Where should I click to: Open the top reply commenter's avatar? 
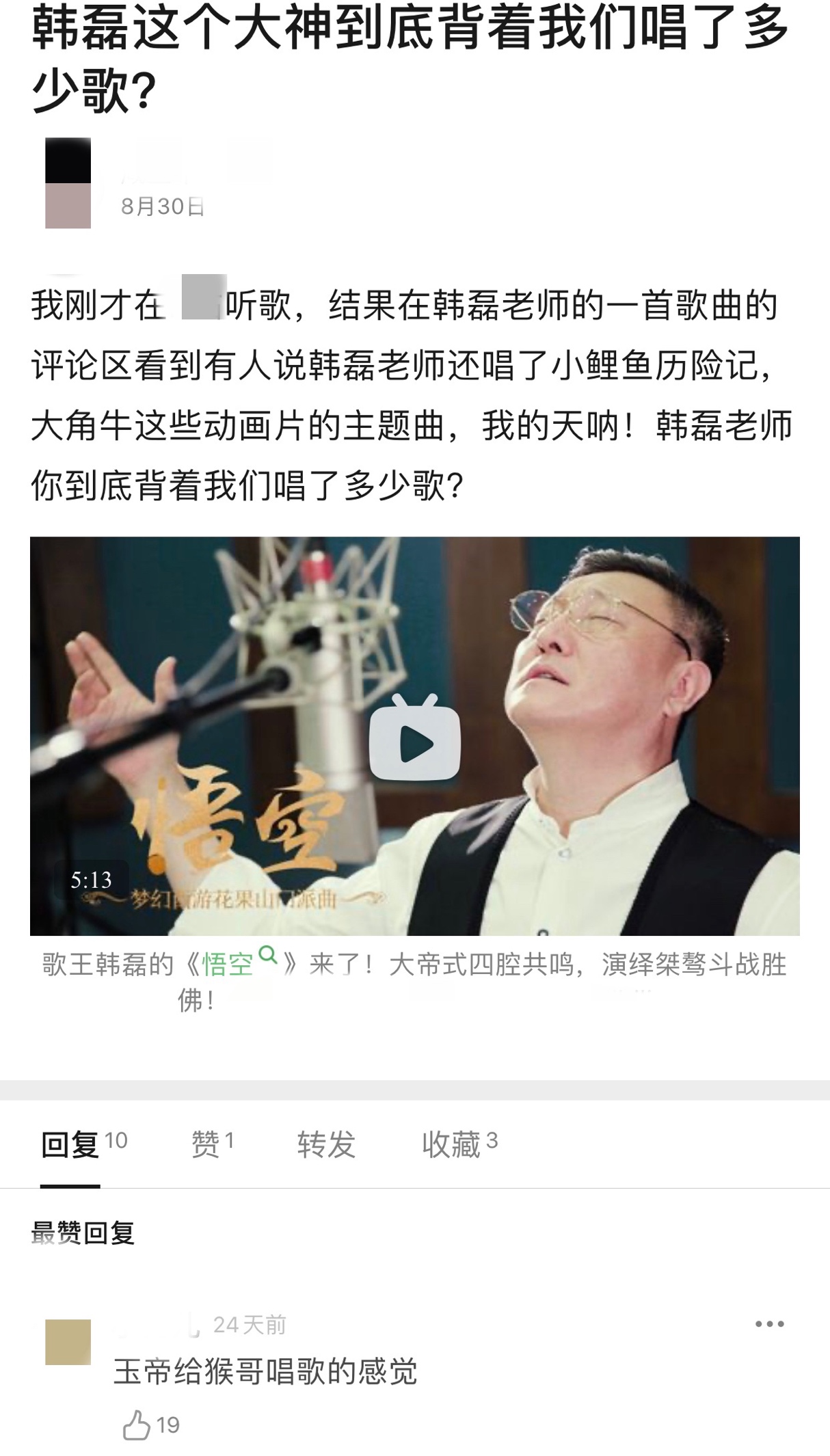[x=68, y=1342]
